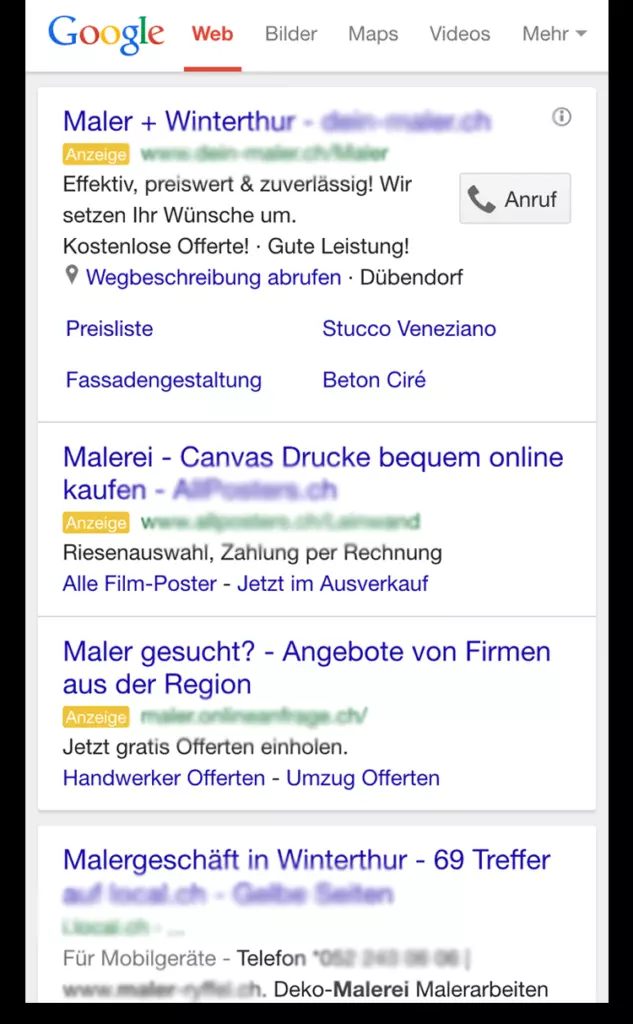Go to the Google homepage logo
The width and height of the screenshot is (633, 1024).
(106, 33)
